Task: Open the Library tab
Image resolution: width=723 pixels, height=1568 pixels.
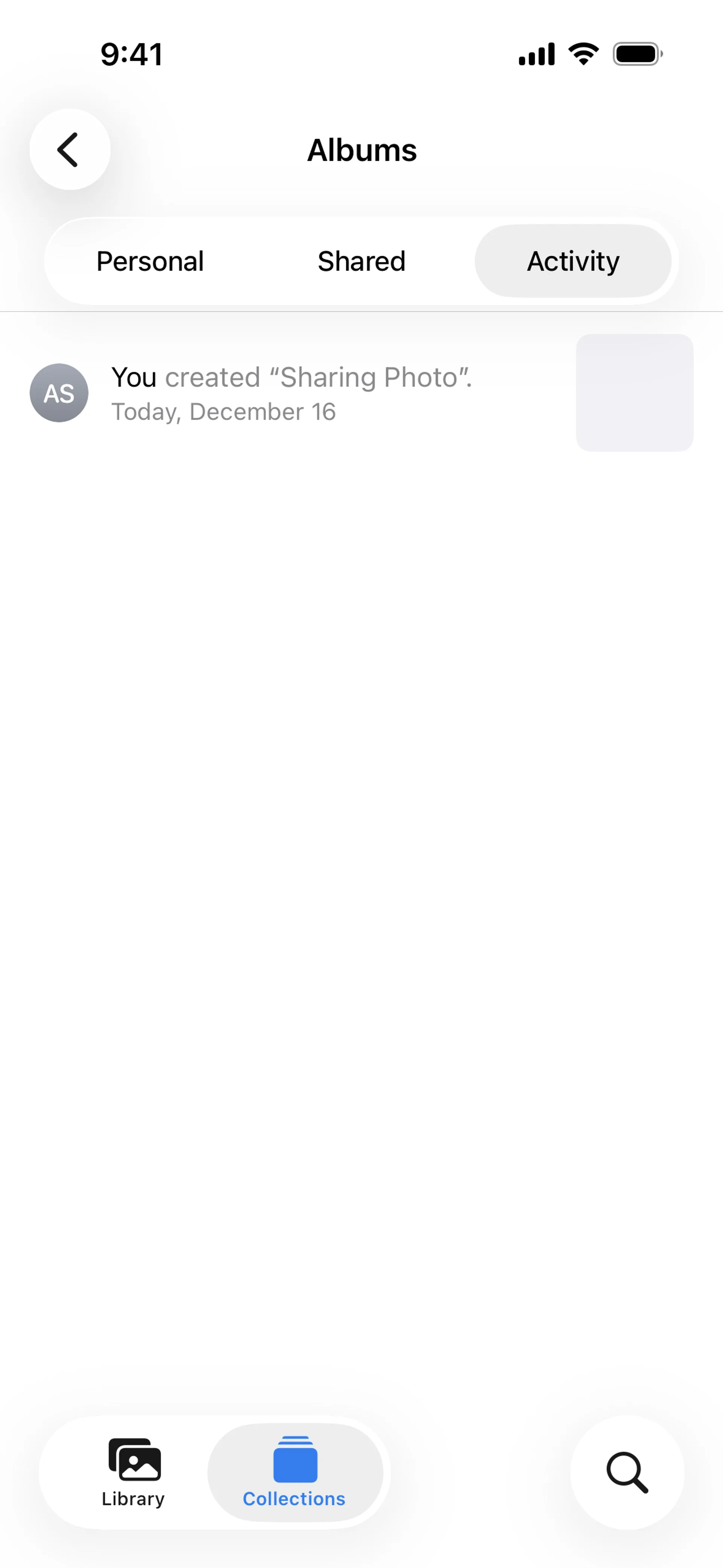Action: pos(133,1472)
